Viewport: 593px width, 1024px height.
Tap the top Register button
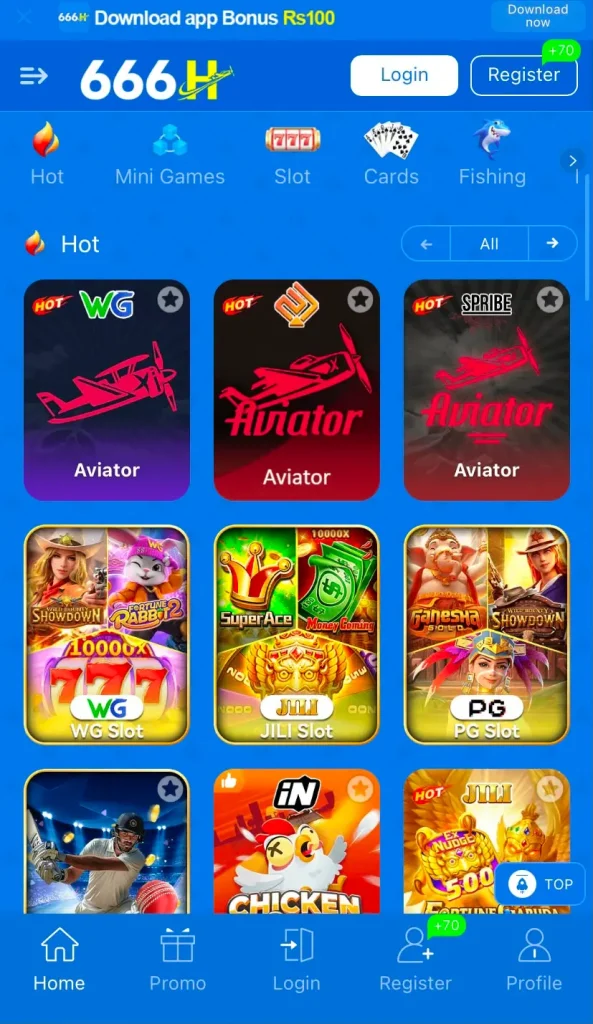click(524, 75)
